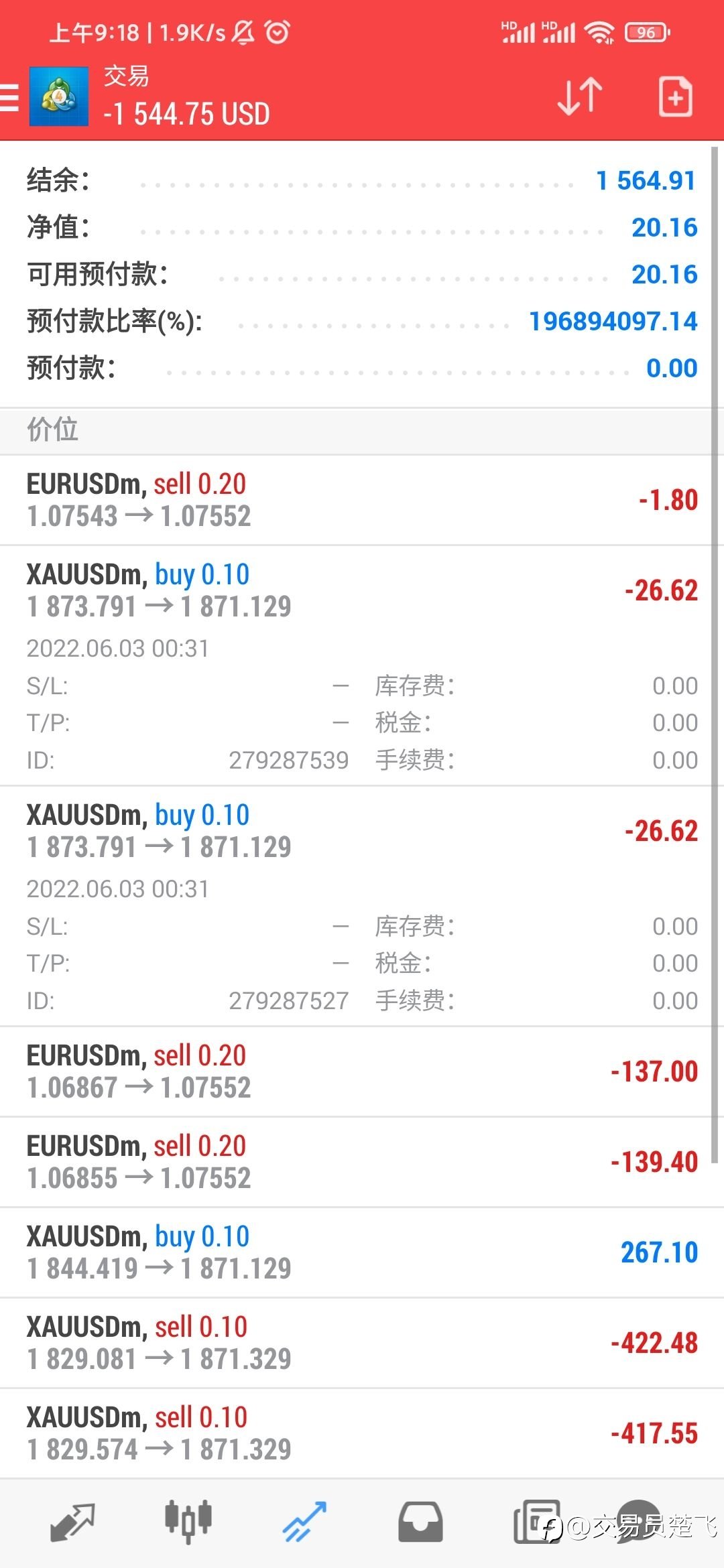This screenshot has height=1568, width=724.
Task: Tap the sort arrows icon
Action: (x=581, y=96)
